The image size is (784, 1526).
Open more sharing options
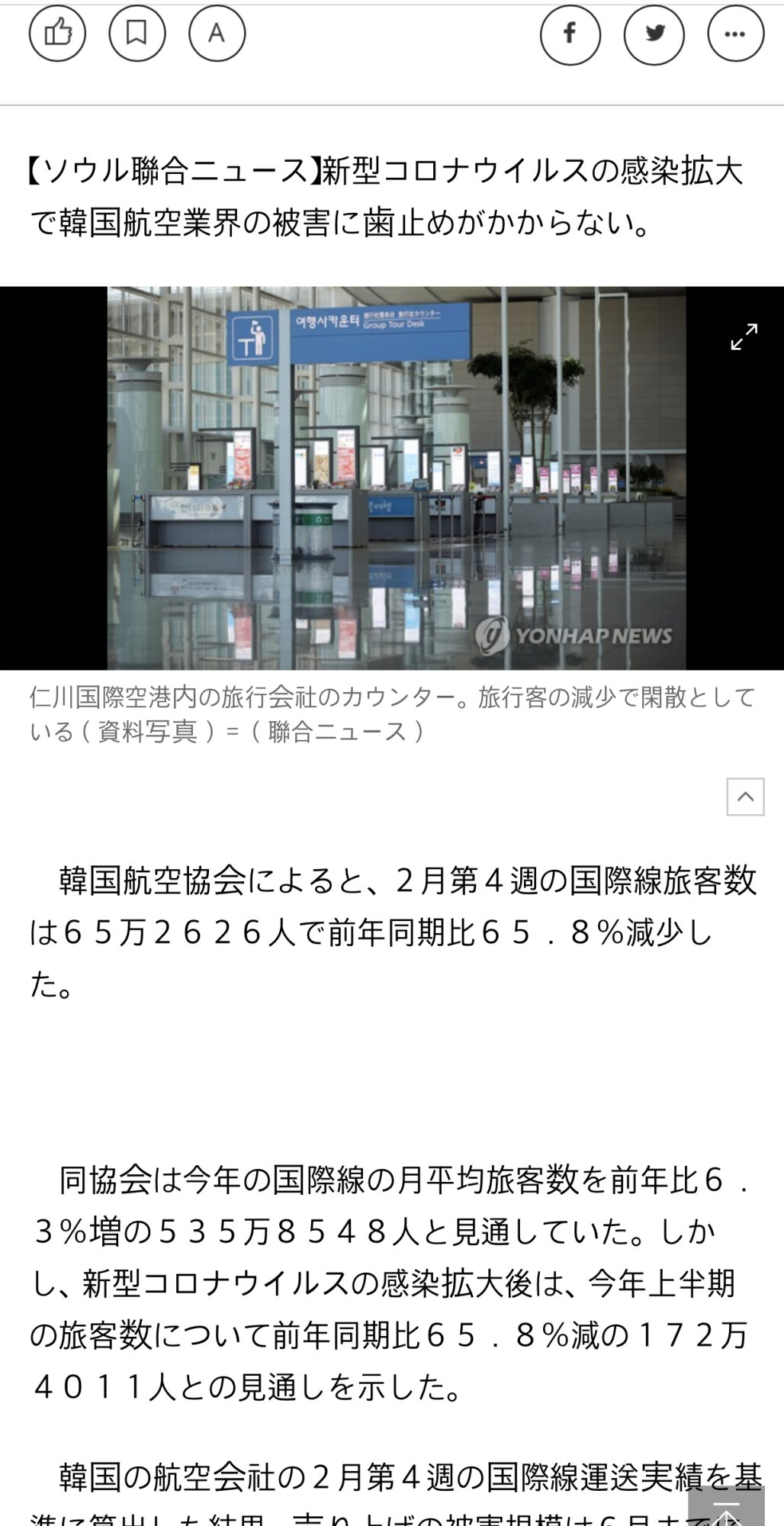point(735,34)
